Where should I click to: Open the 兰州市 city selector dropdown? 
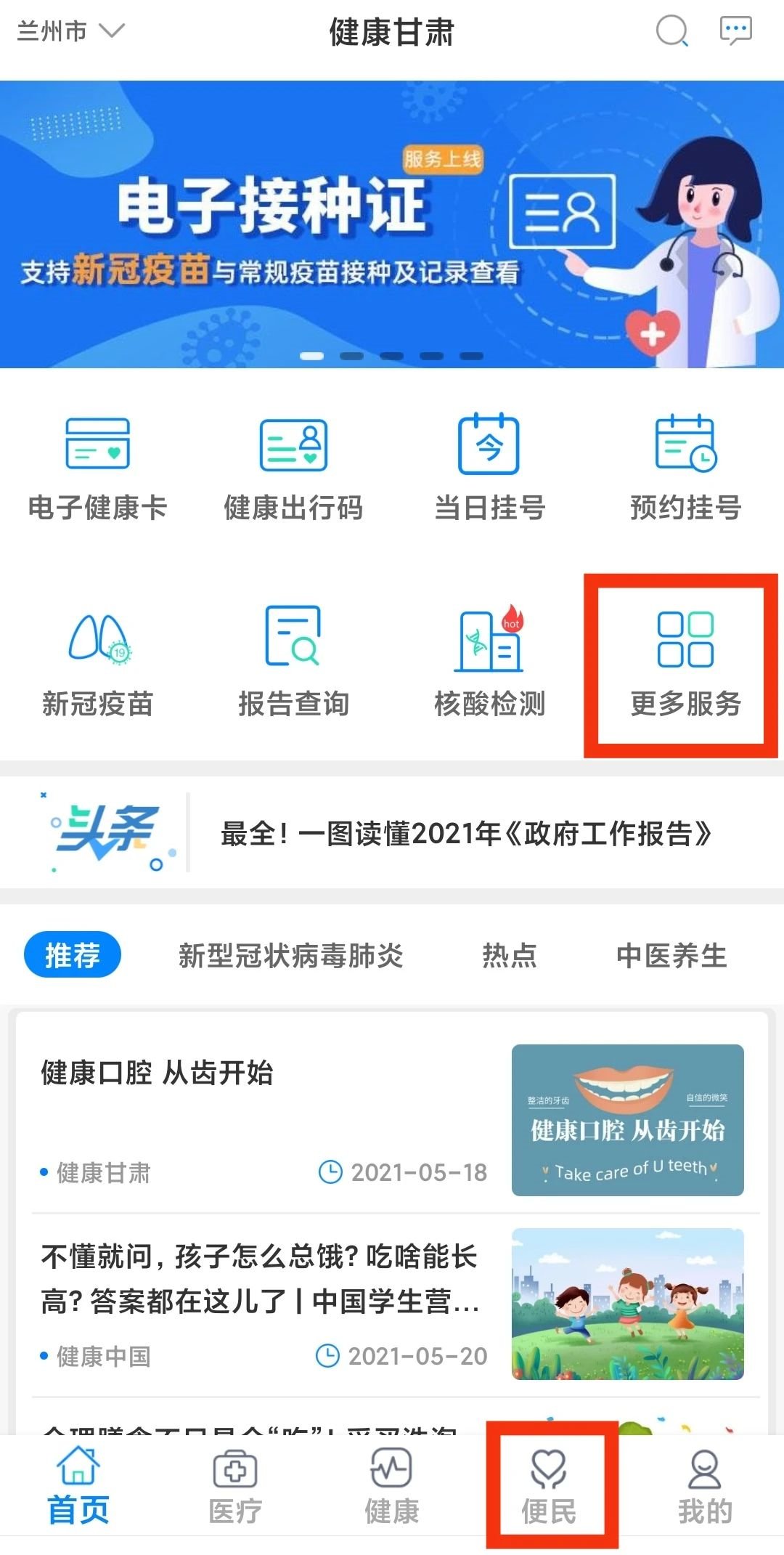(x=70, y=31)
